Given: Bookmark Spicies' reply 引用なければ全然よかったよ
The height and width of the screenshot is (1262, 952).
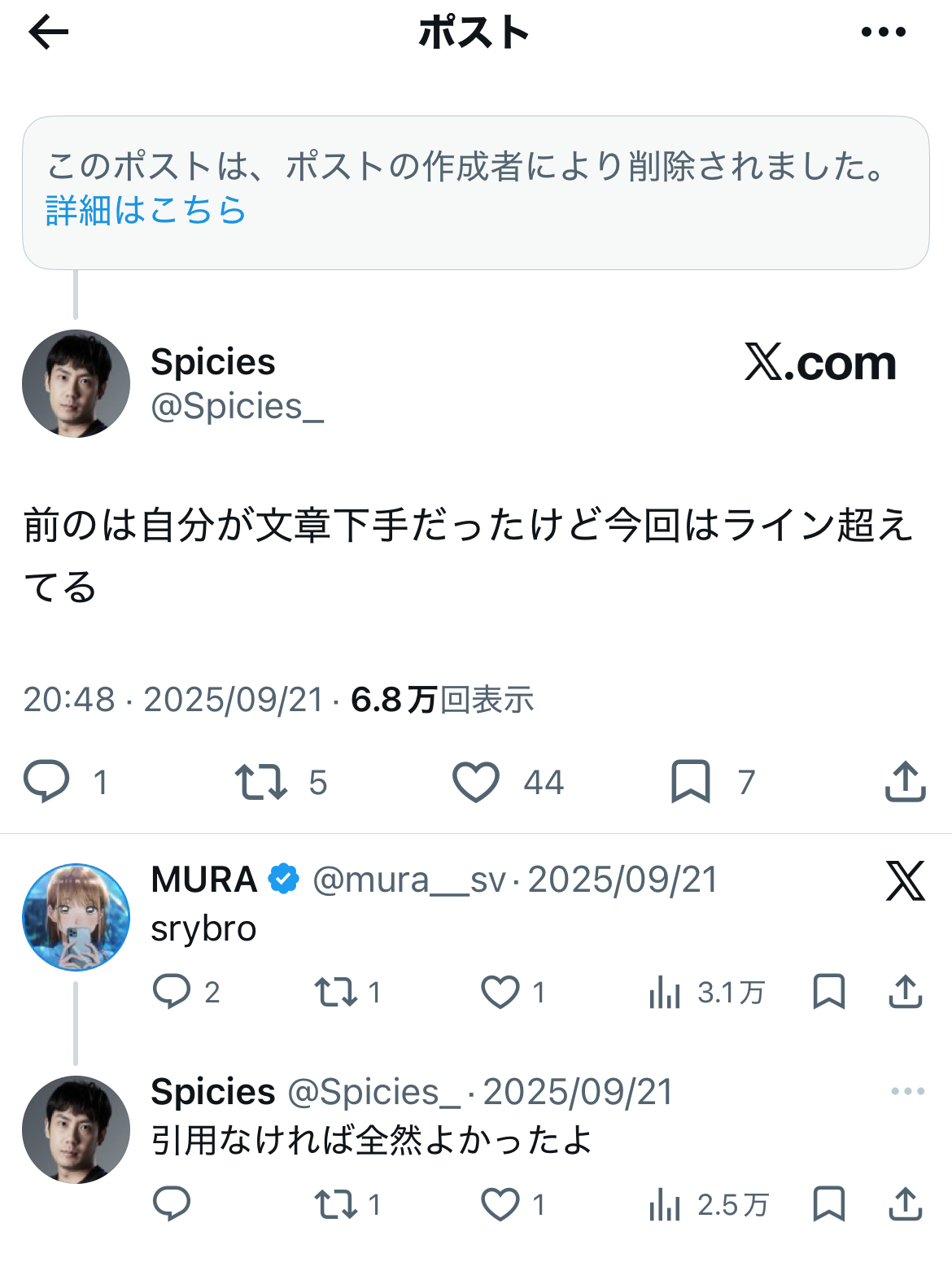Looking at the screenshot, I should [829, 1204].
